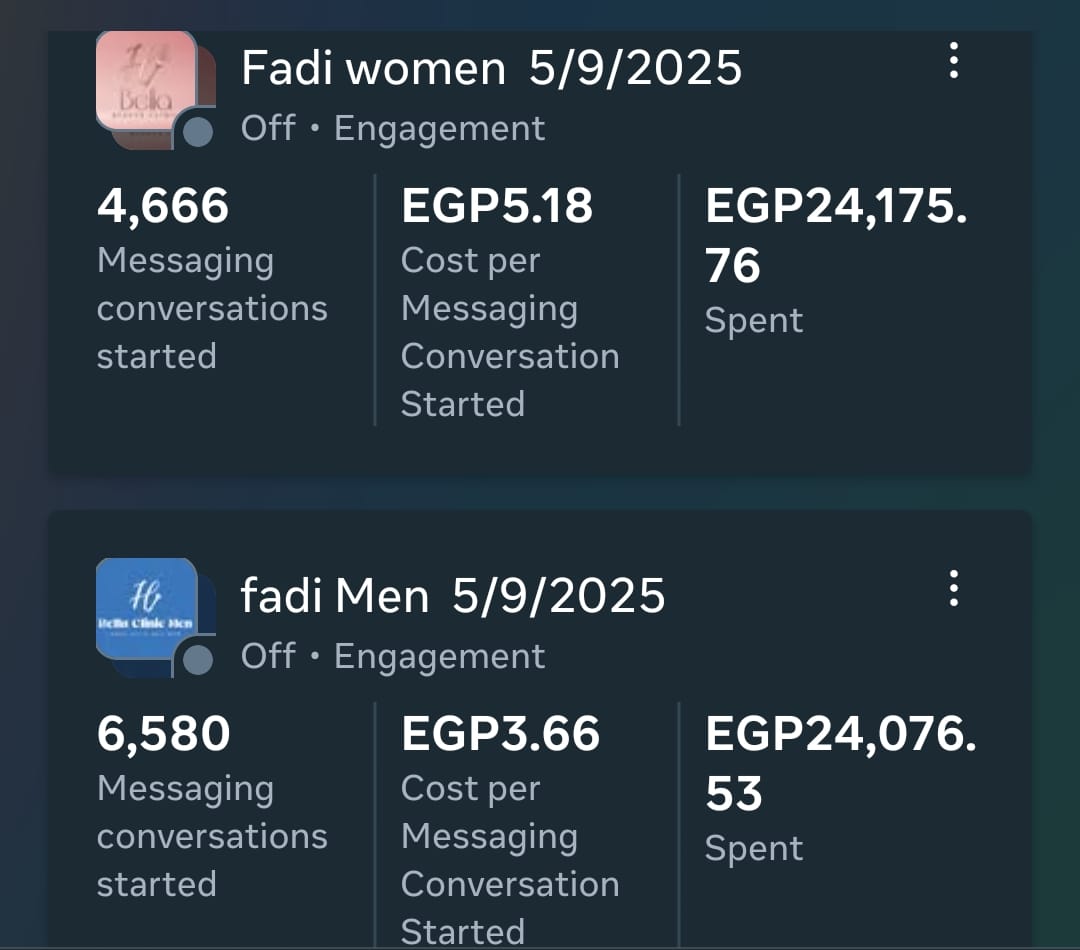The width and height of the screenshot is (1080, 950).
Task: Open overflow menu for fadi Men campaign
Action: (x=954, y=589)
